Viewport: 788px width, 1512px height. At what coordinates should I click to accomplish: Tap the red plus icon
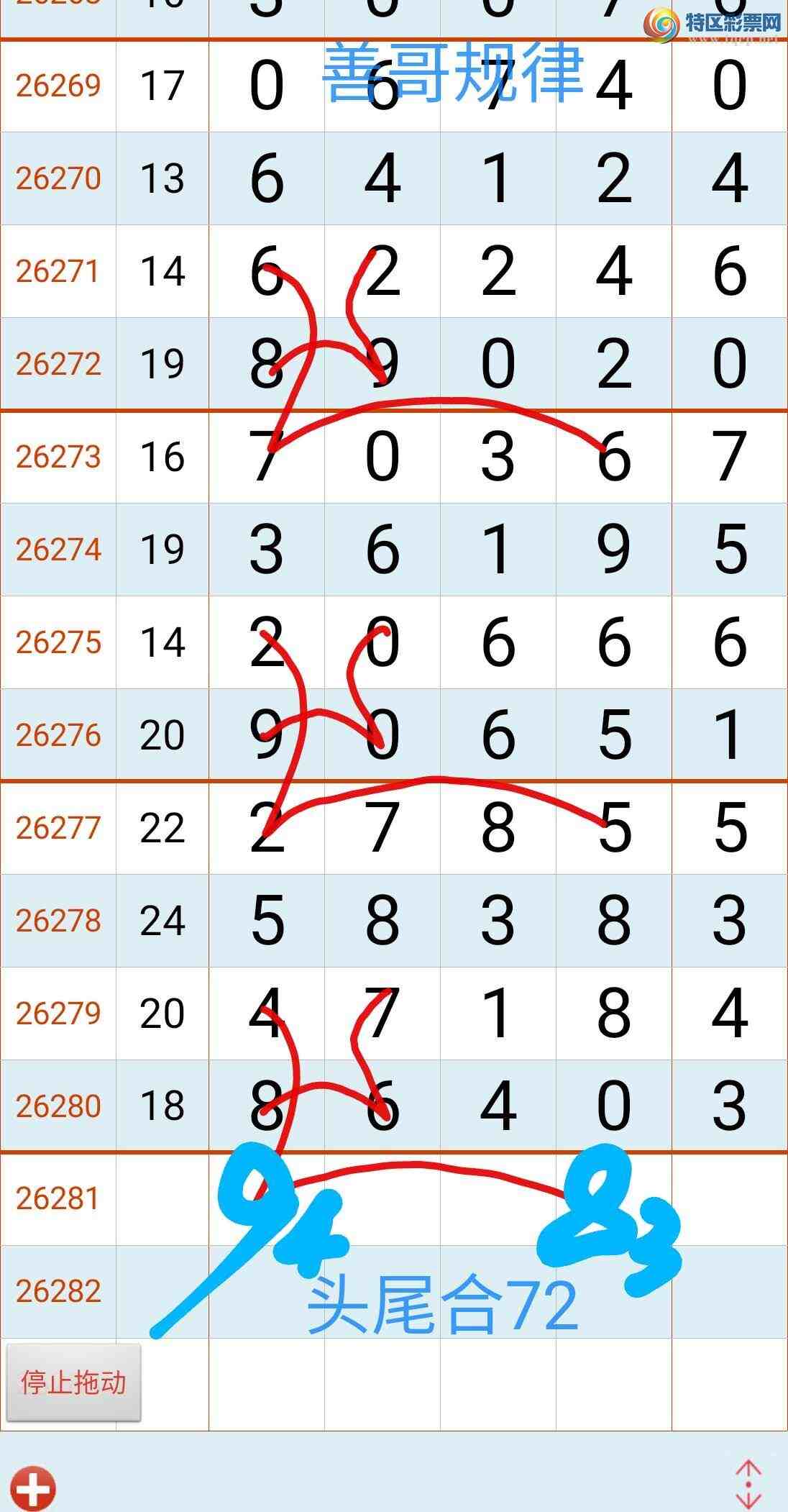34,1488
